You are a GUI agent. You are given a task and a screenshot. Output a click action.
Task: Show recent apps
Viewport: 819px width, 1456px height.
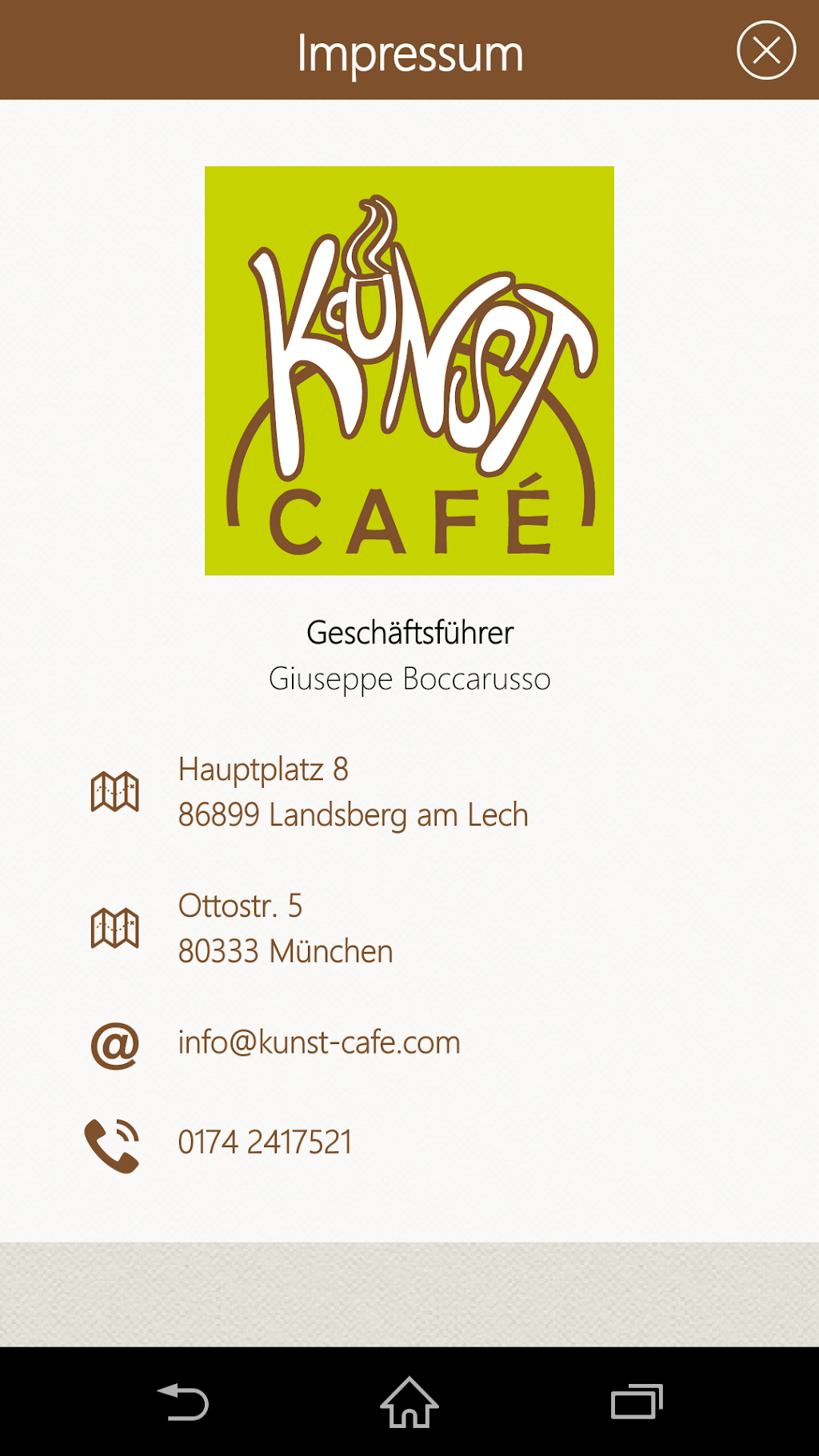pos(637,1402)
